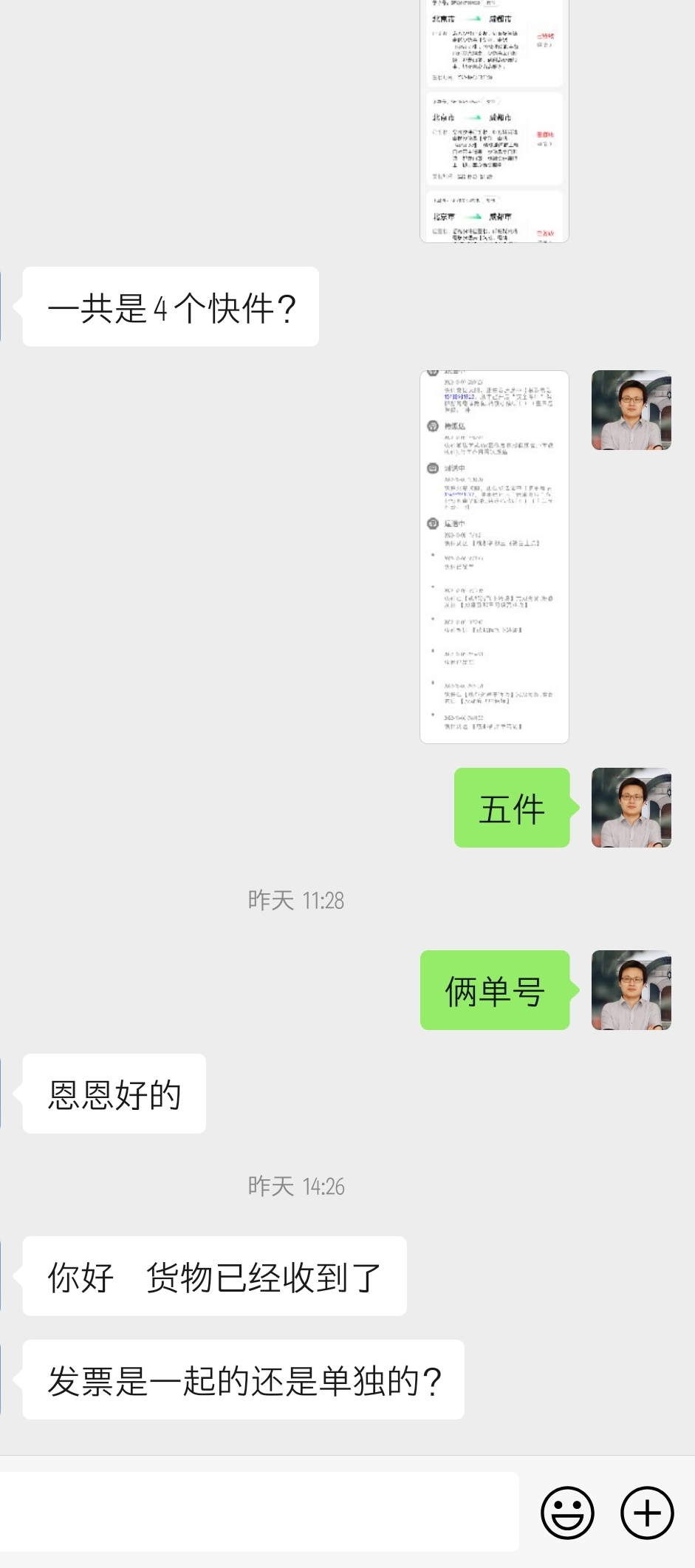Image resolution: width=695 pixels, height=1568 pixels.
Task: Tap the avatar next to the tracking image
Action: [631, 410]
